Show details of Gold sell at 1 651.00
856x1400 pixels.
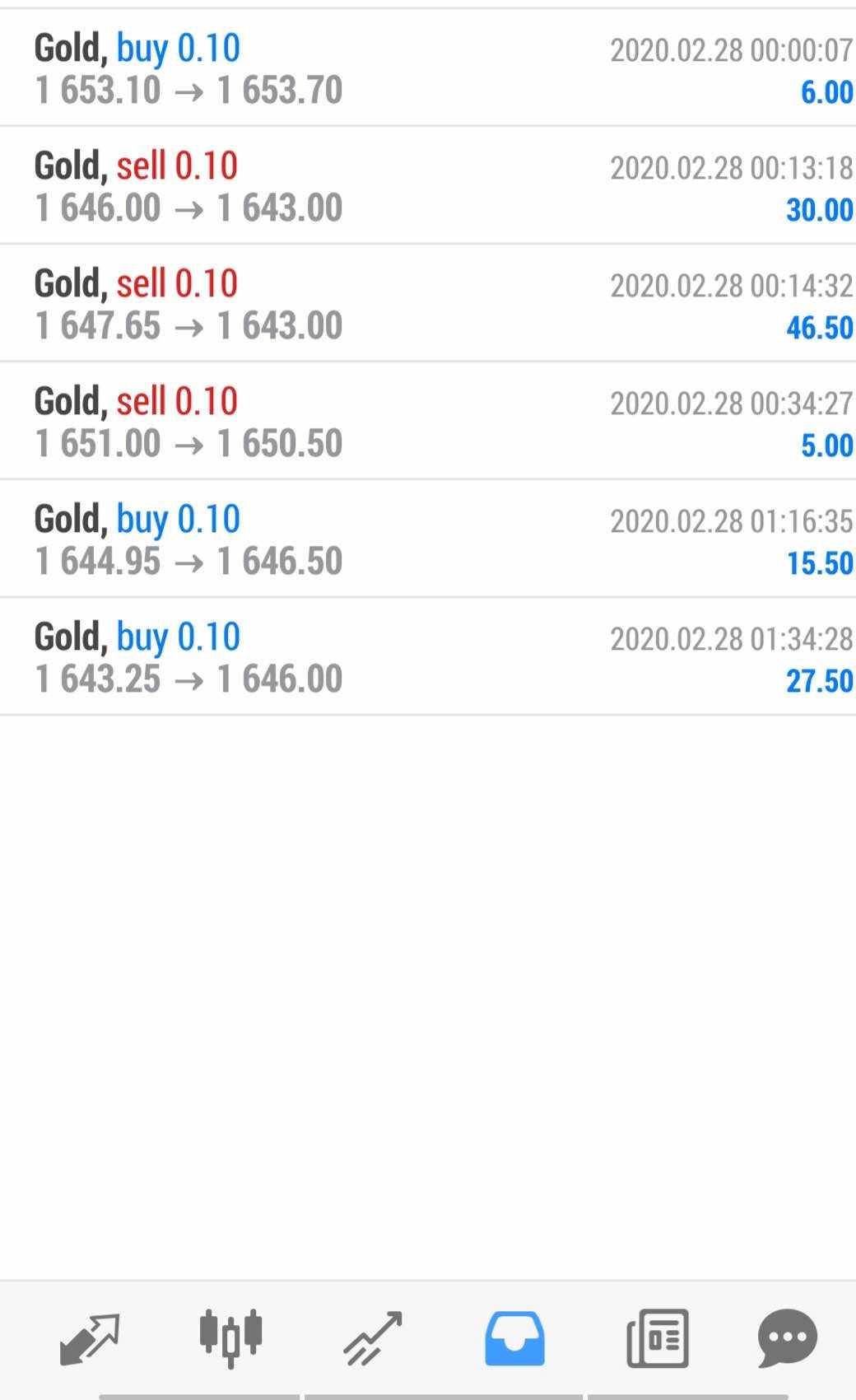428,422
